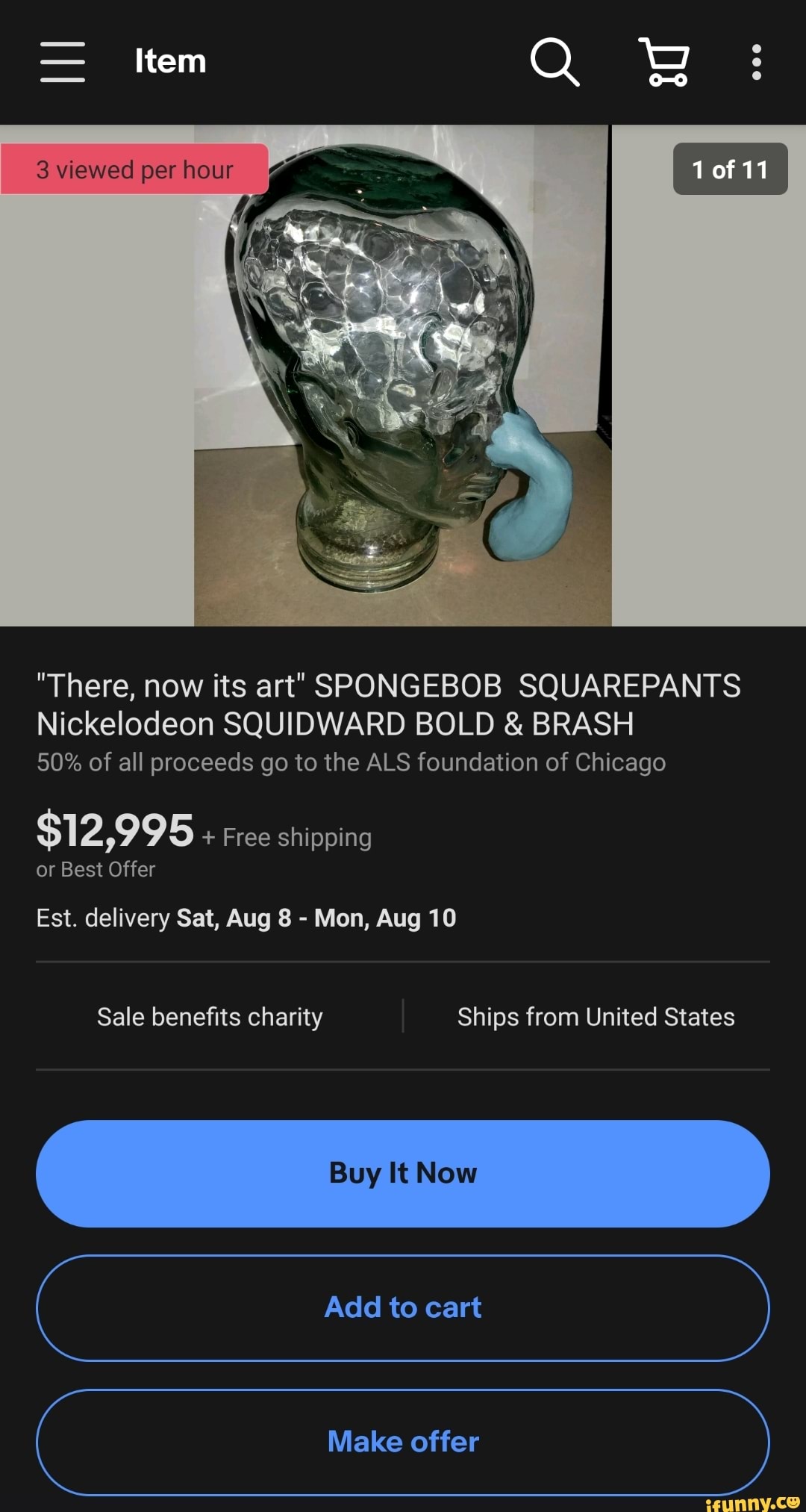Tap Make offer
806x1512 pixels.
[402, 1442]
